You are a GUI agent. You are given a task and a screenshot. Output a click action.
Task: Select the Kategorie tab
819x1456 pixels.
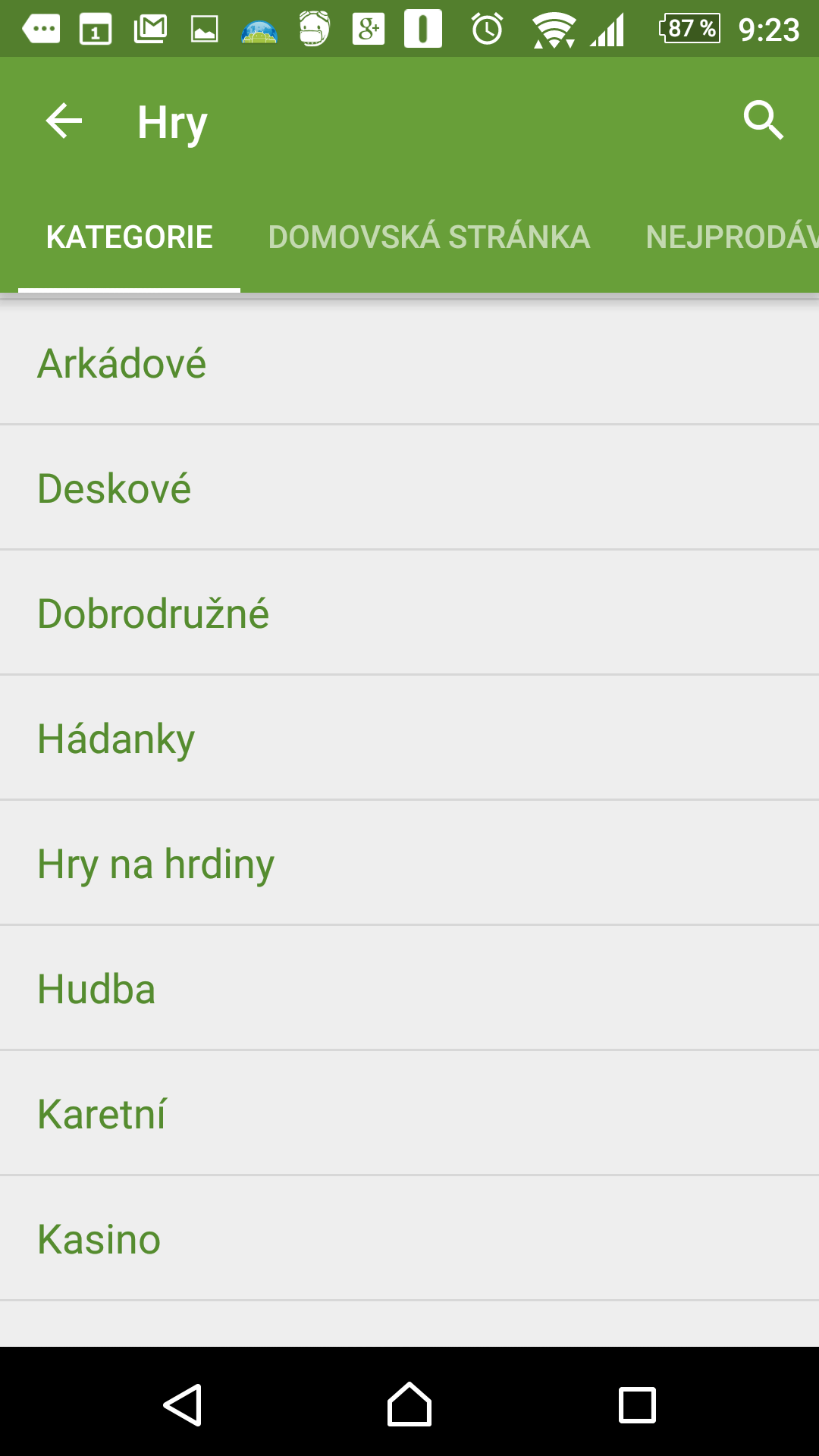point(129,237)
